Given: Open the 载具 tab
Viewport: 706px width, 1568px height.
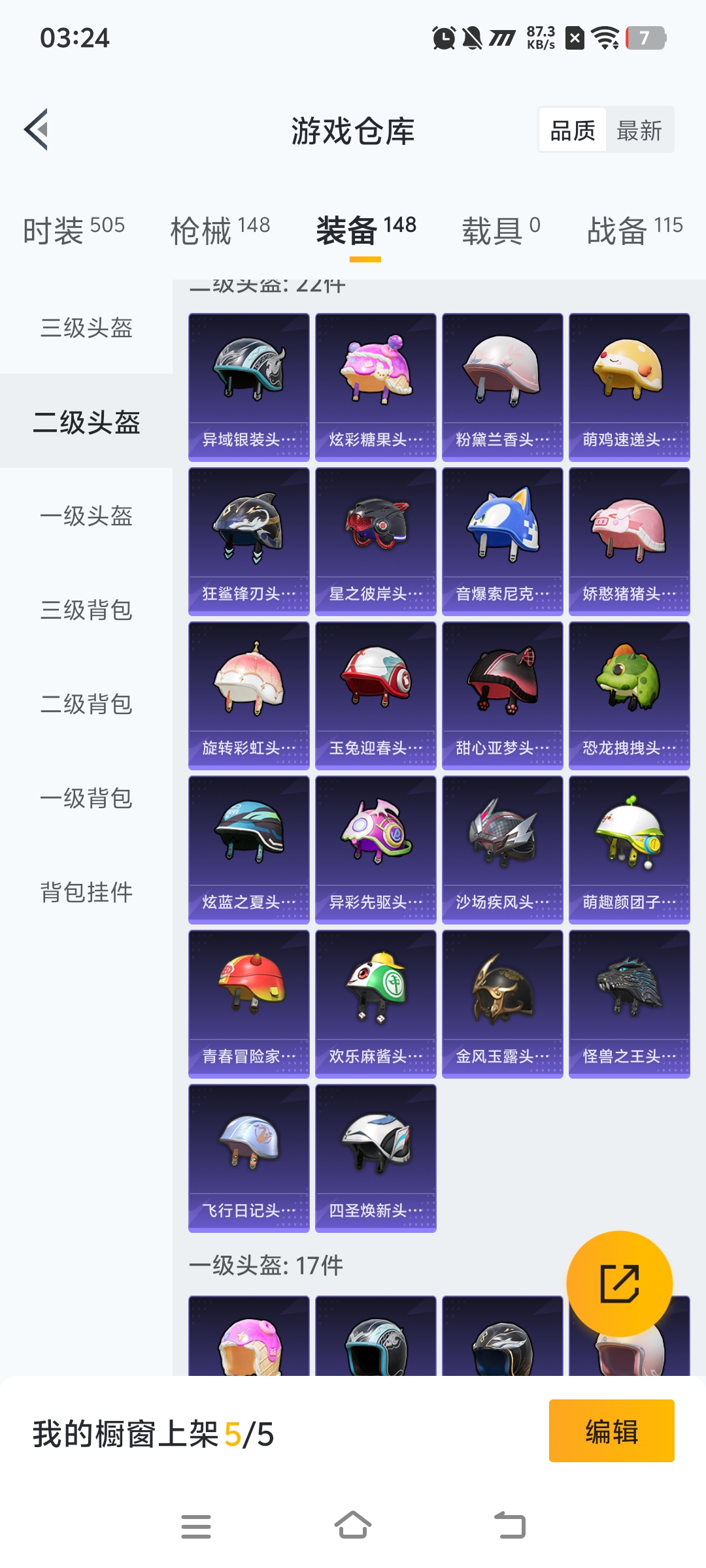Looking at the screenshot, I should click(x=501, y=230).
